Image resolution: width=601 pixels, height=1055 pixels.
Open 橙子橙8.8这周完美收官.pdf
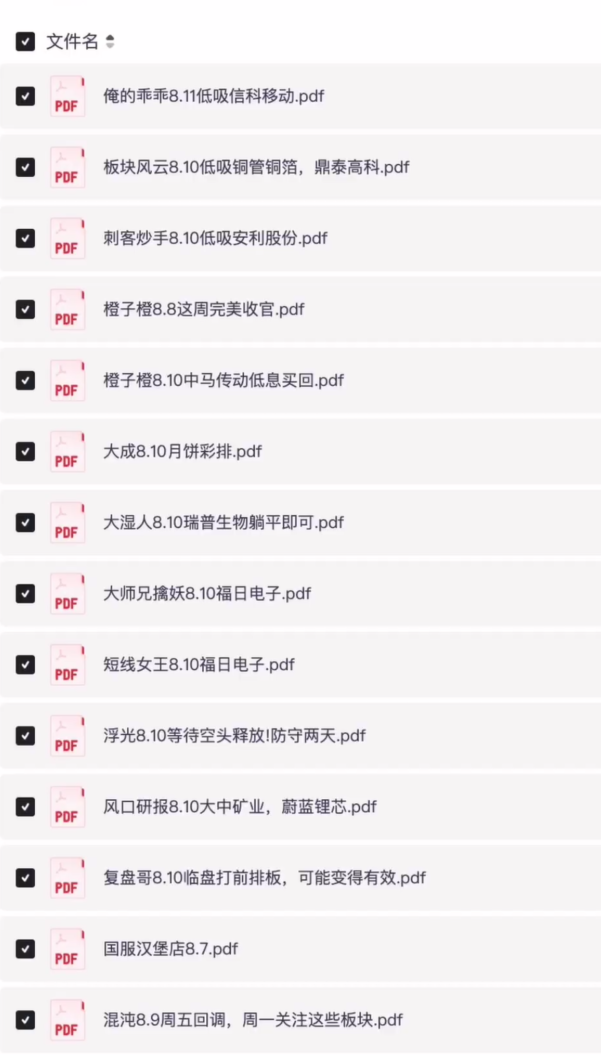tap(204, 309)
